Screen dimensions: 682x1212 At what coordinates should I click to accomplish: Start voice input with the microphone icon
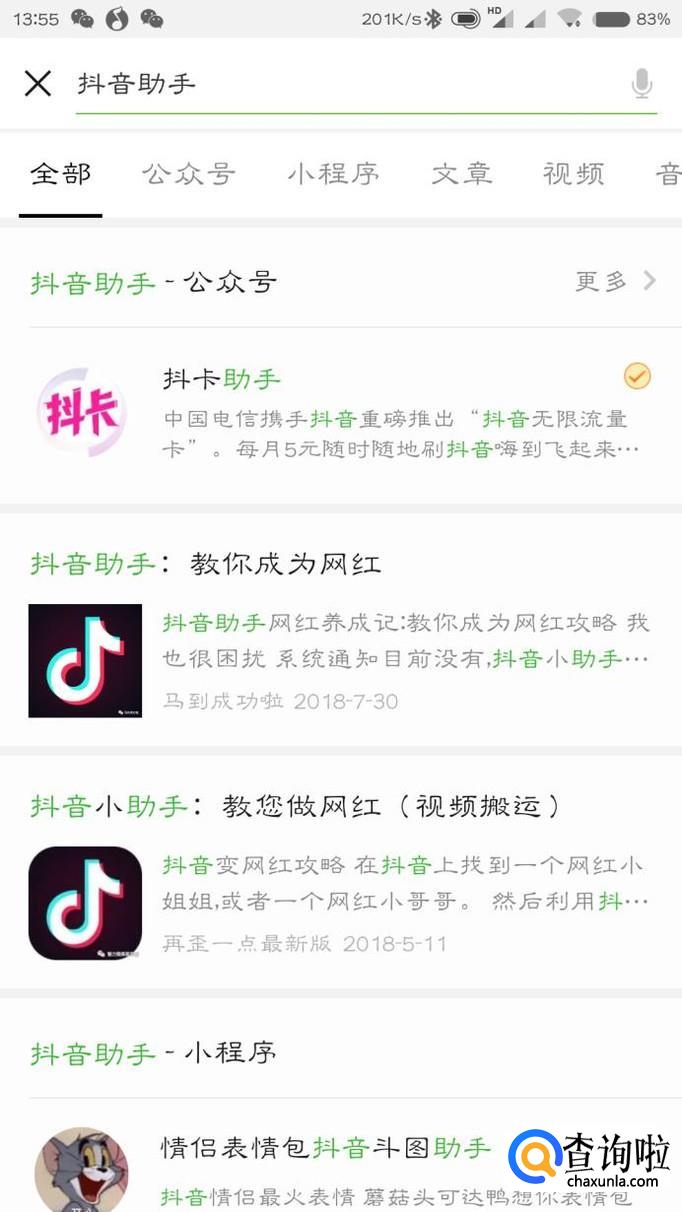click(x=642, y=84)
